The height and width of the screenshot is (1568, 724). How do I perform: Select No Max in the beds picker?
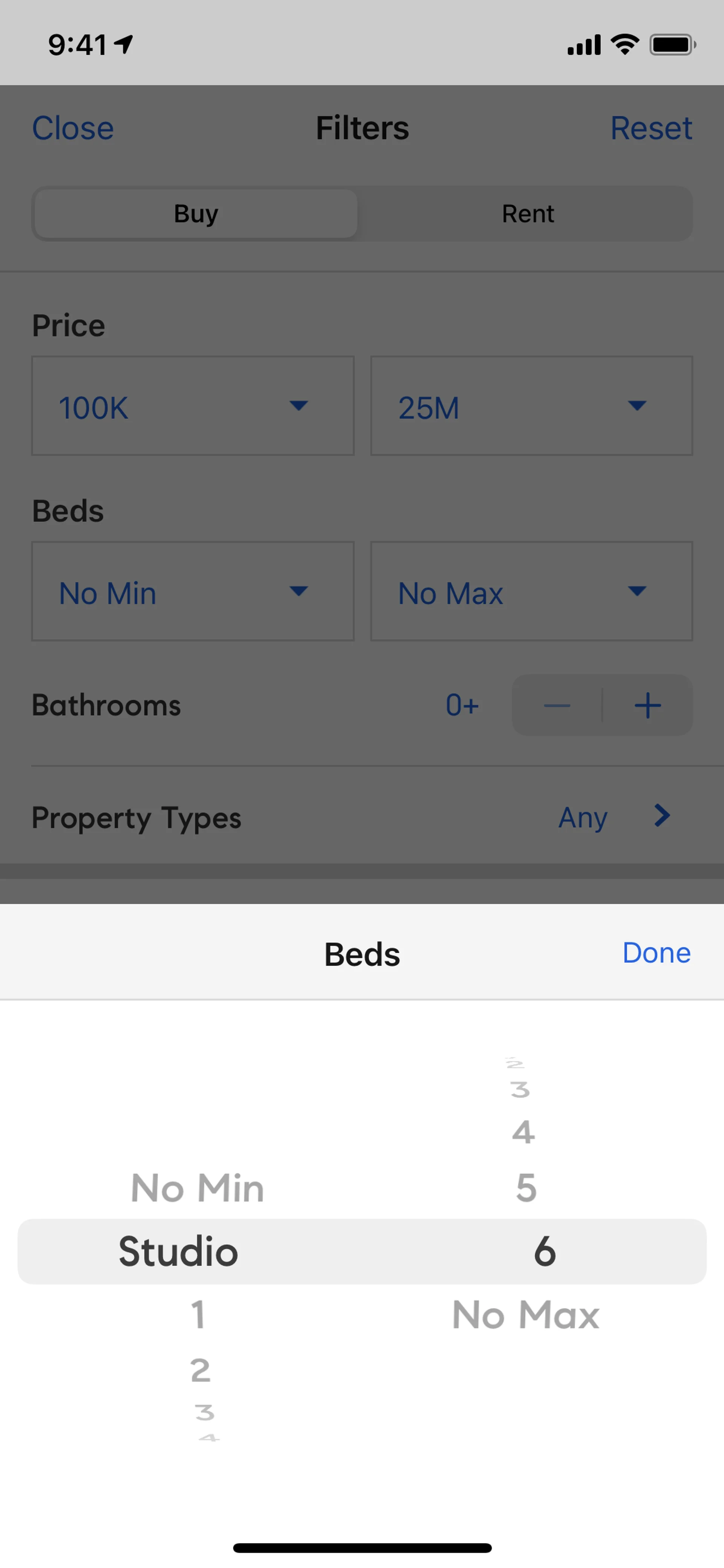point(526,1315)
